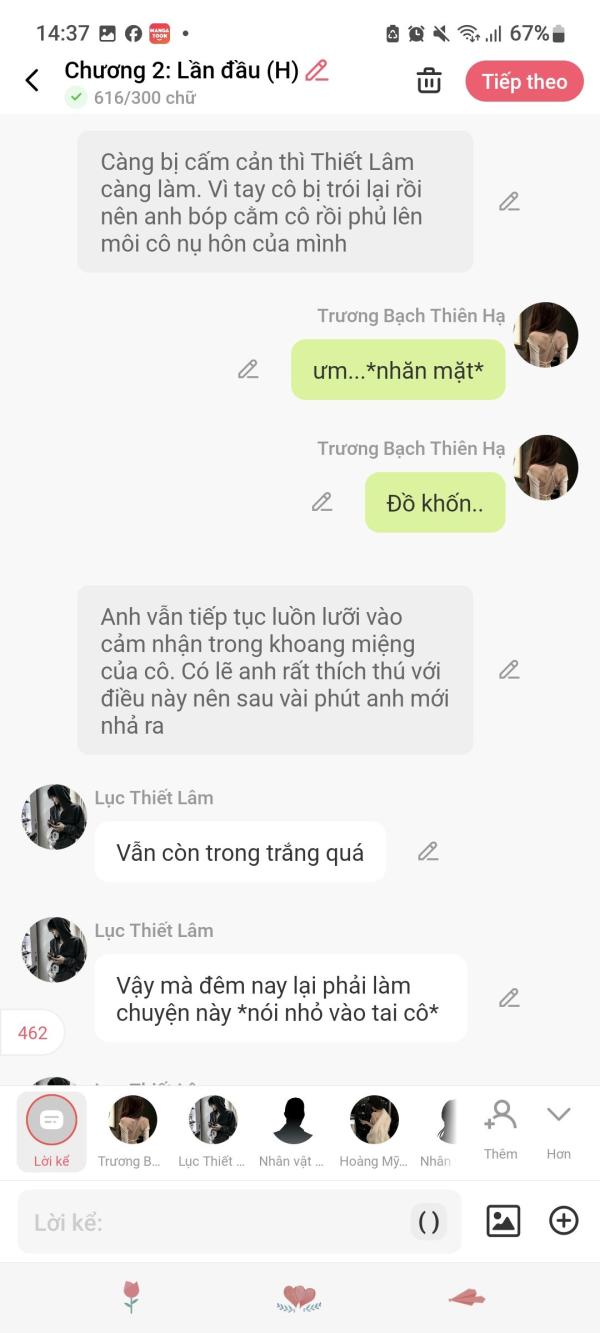Choose the character Lục Thiết... in the selector

212,1131
